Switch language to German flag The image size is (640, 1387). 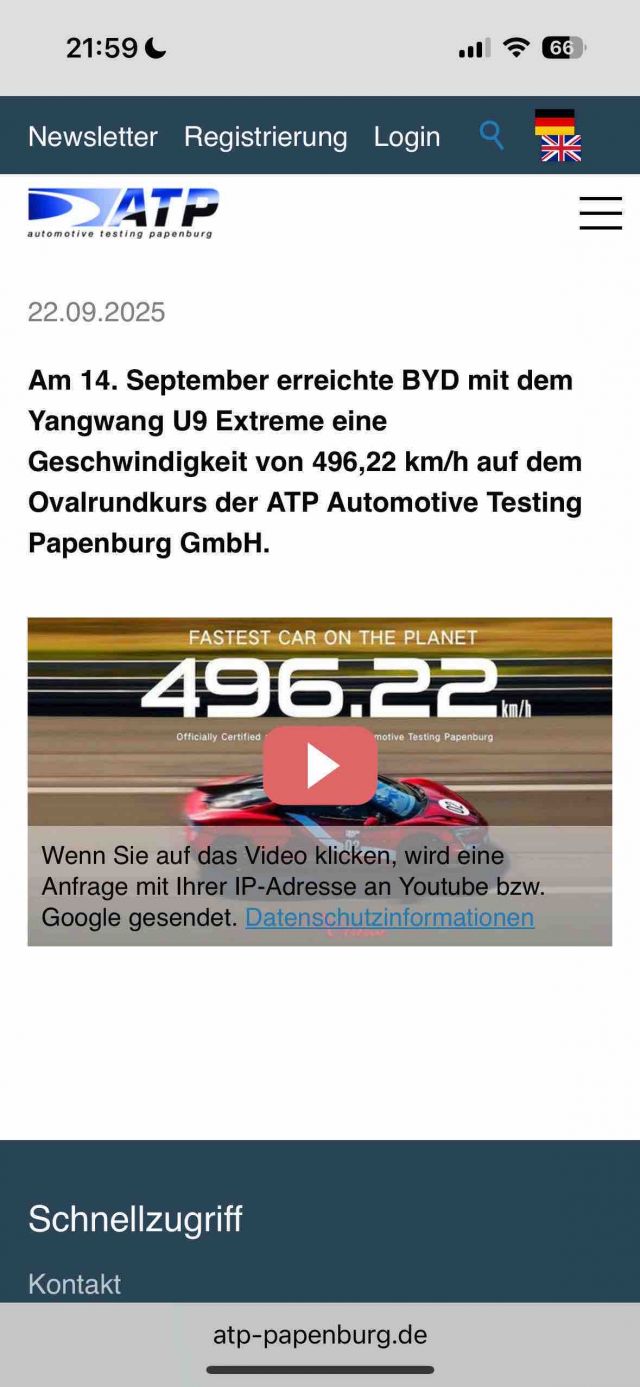pos(555,122)
